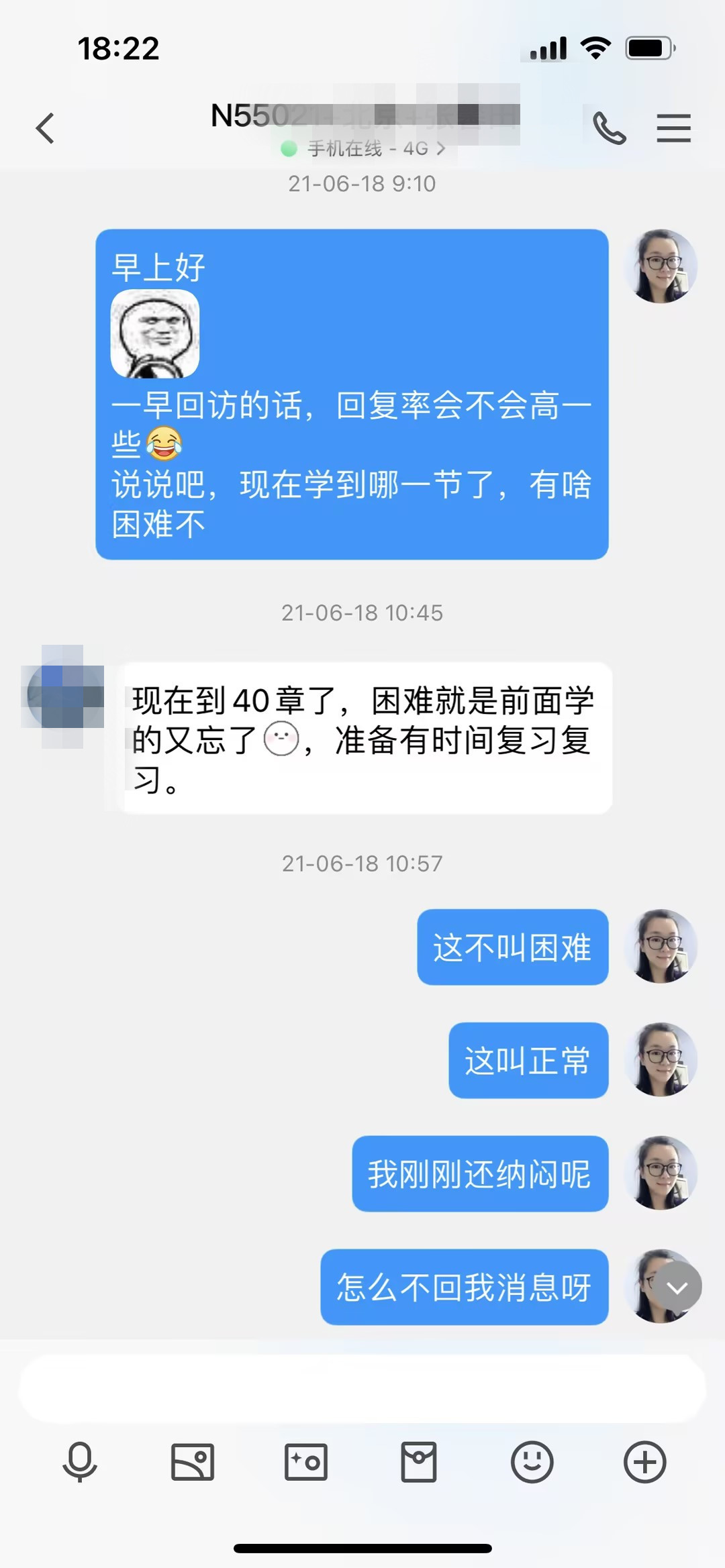Jump to the latest messages
This screenshot has height=1568, width=725.
[677, 1287]
